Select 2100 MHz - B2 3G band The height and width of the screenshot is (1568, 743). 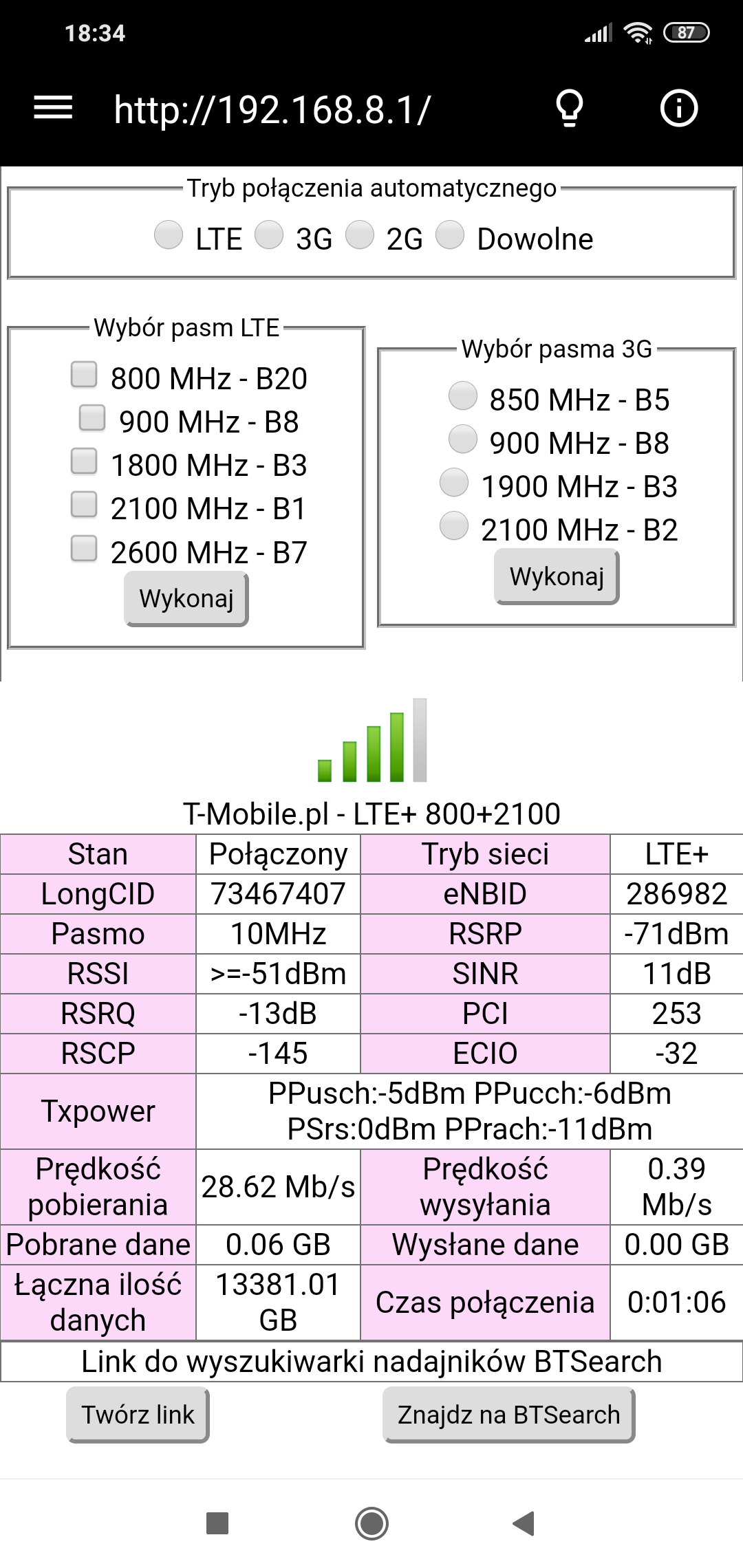coord(454,526)
